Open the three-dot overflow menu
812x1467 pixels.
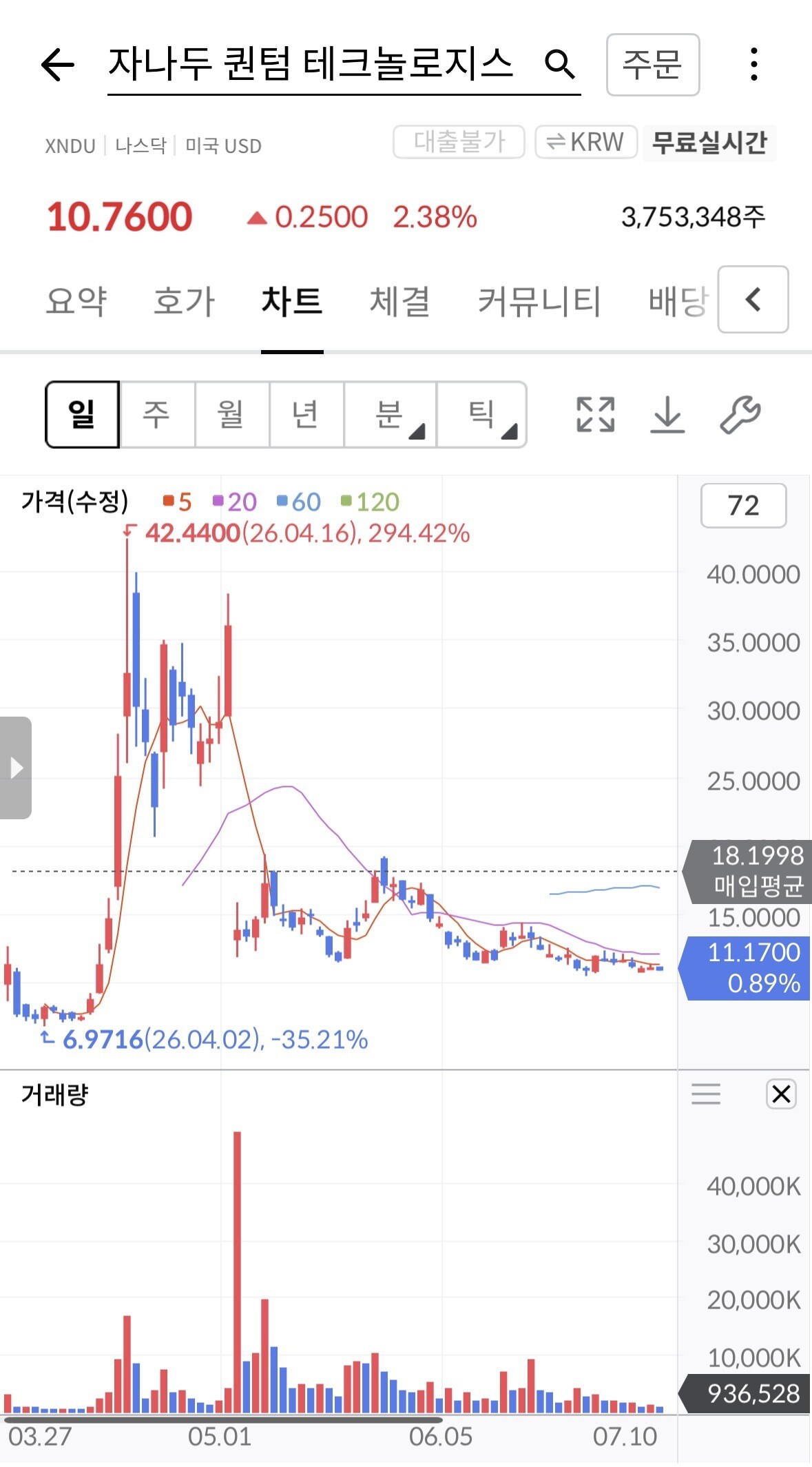coord(754,64)
